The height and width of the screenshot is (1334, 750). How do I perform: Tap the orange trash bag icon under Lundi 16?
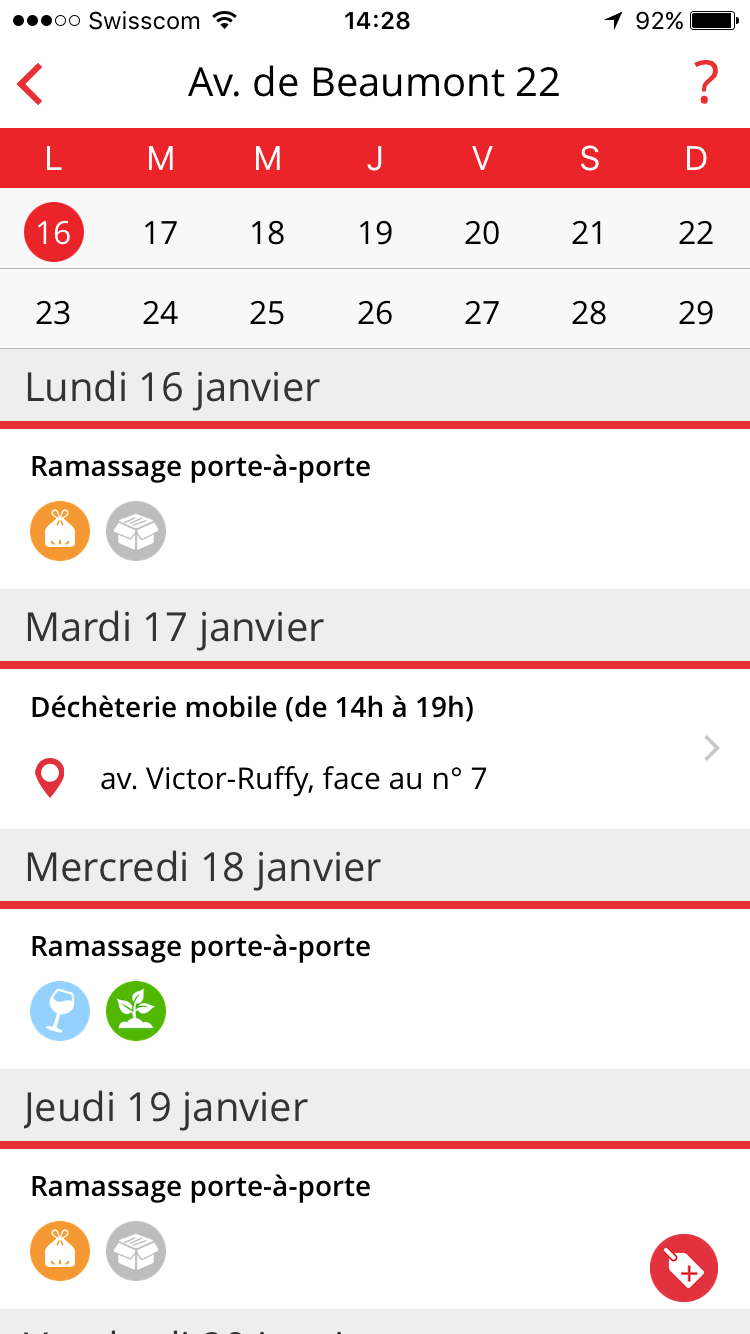point(60,531)
